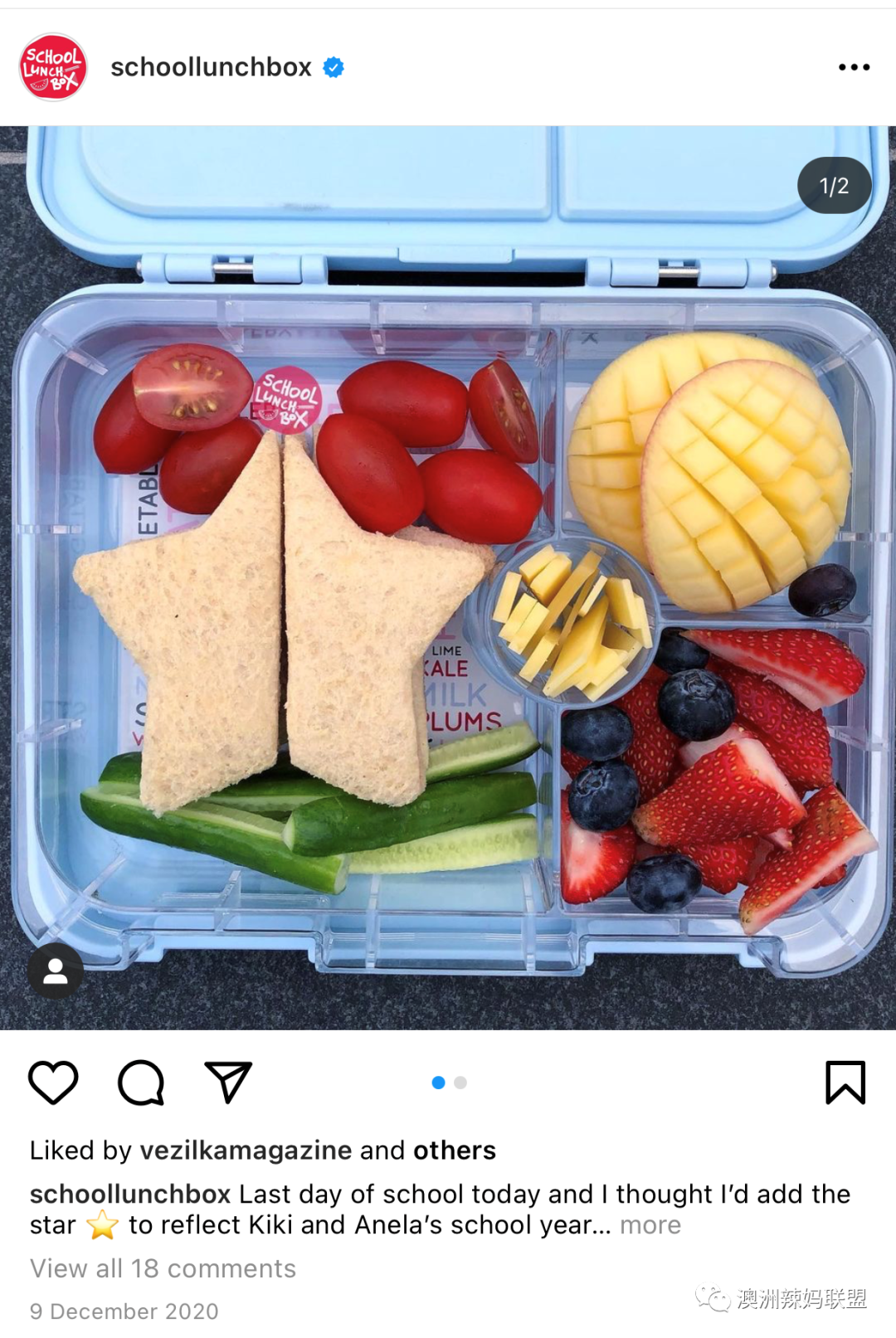Bookmark this post
The image size is (896, 1338).
click(845, 1083)
